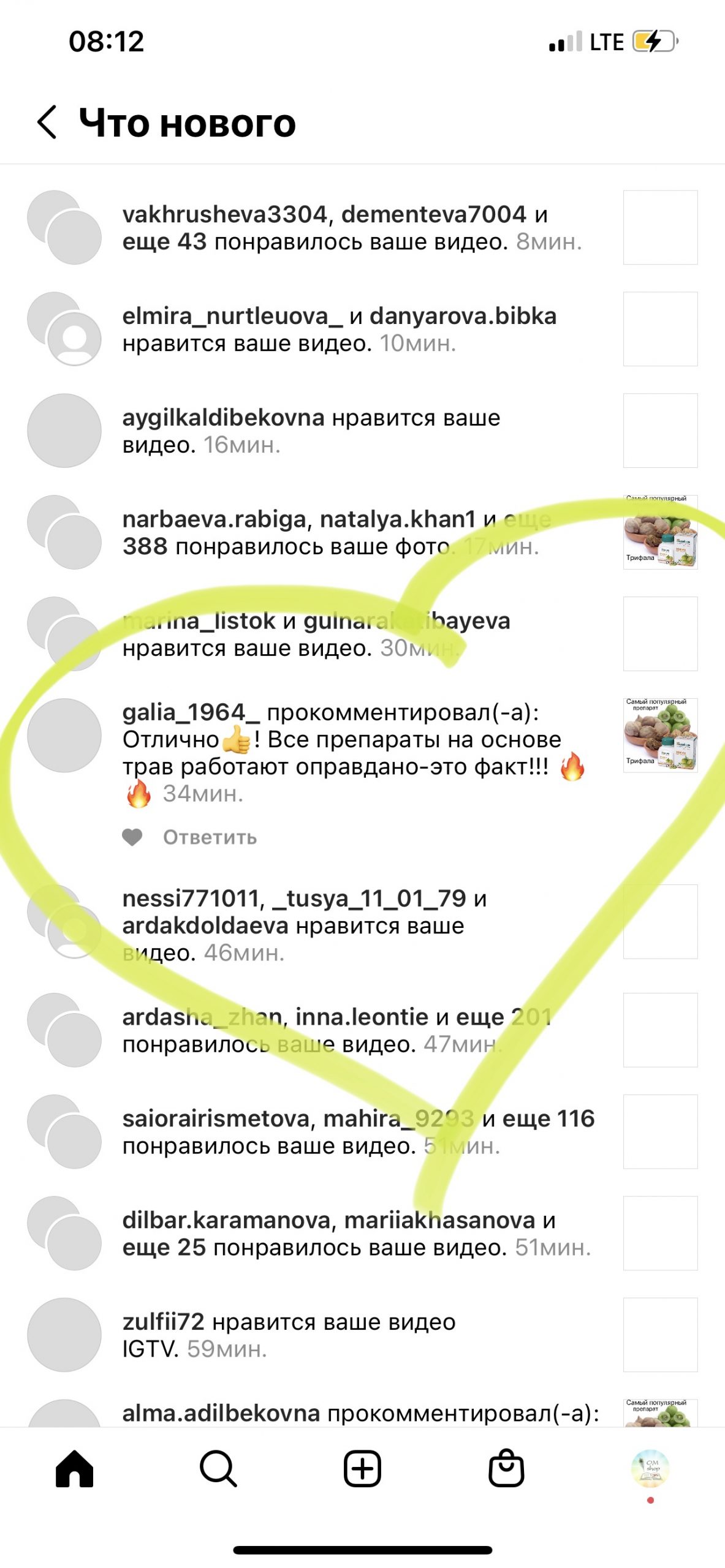Create a new post
The image size is (725, 1568).
click(x=362, y=1468)
